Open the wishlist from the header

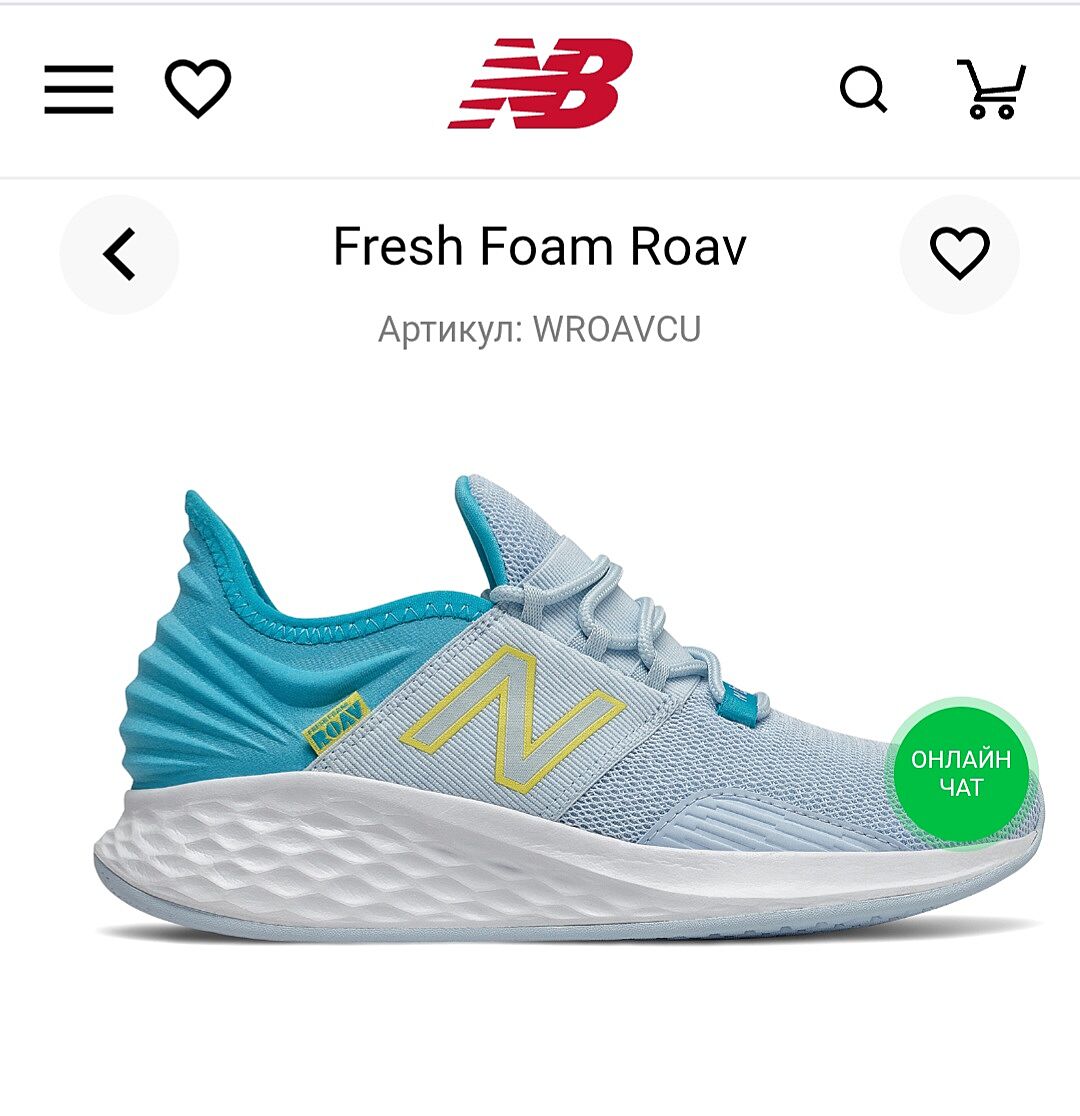(198, 89)
